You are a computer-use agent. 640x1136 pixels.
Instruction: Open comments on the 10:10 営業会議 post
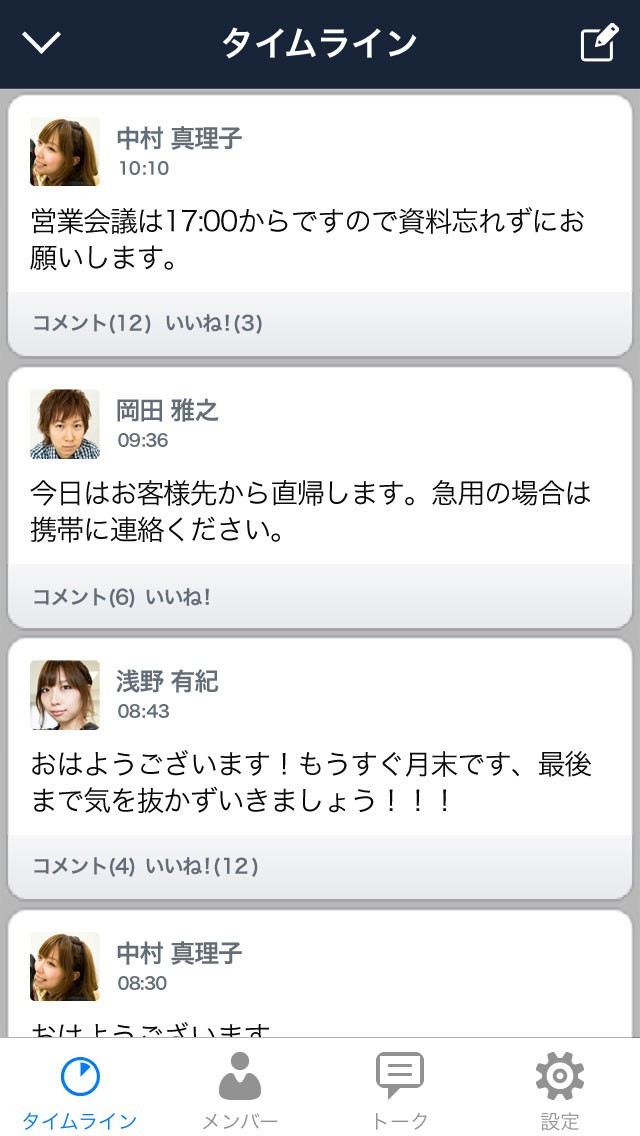(91, 324)
